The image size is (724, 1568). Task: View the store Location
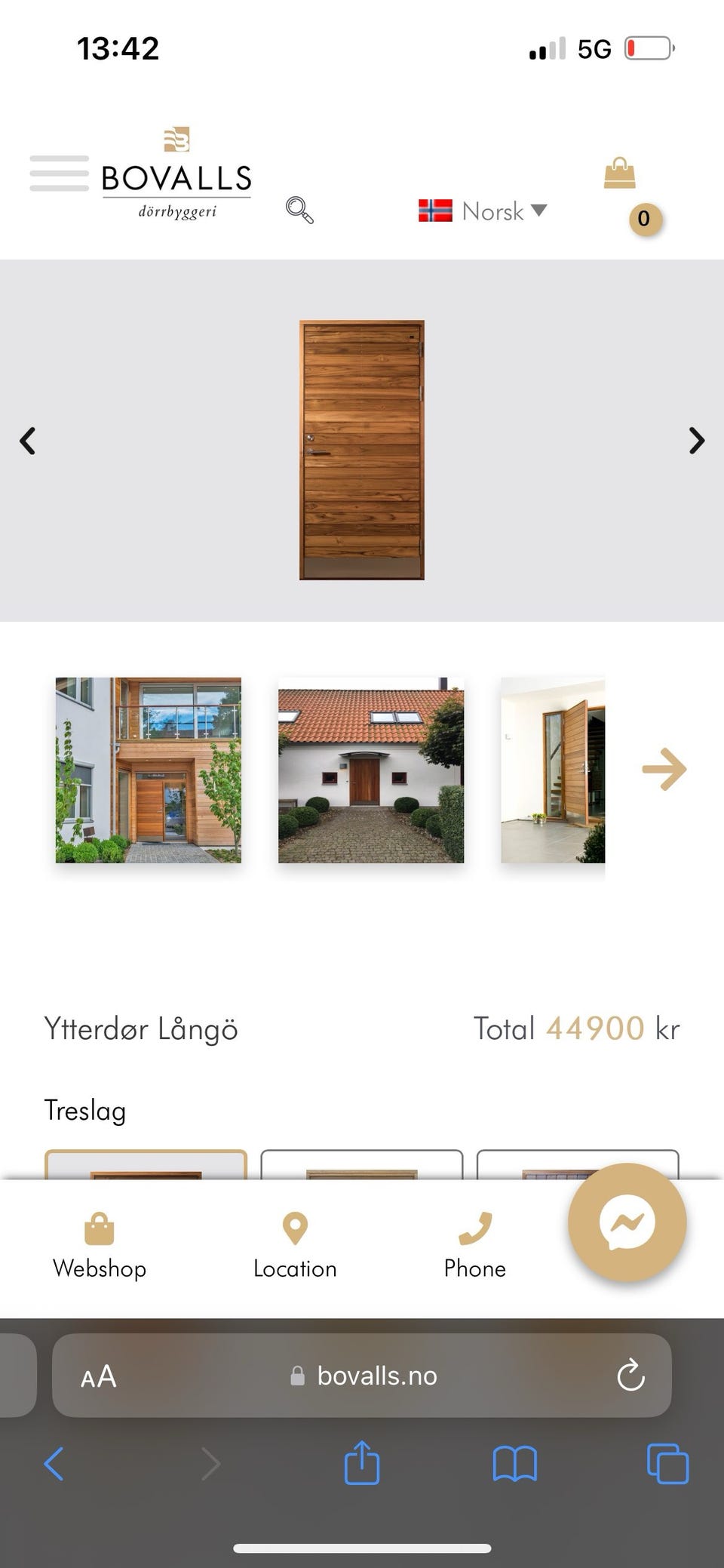pos(295,1237)
